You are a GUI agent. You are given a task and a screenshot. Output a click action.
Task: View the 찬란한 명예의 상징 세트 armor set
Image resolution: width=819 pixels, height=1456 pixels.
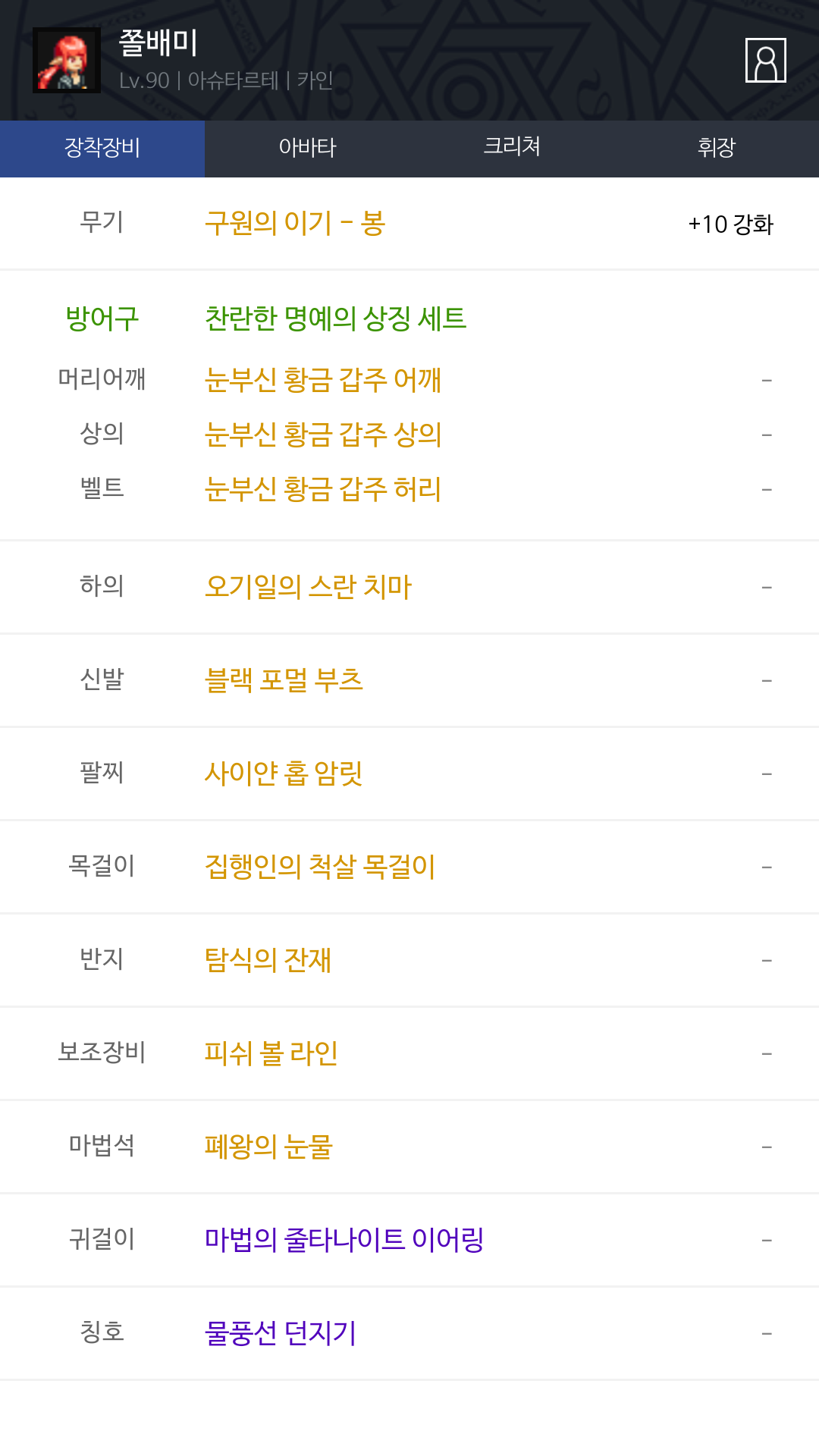(x=335, y=318)
